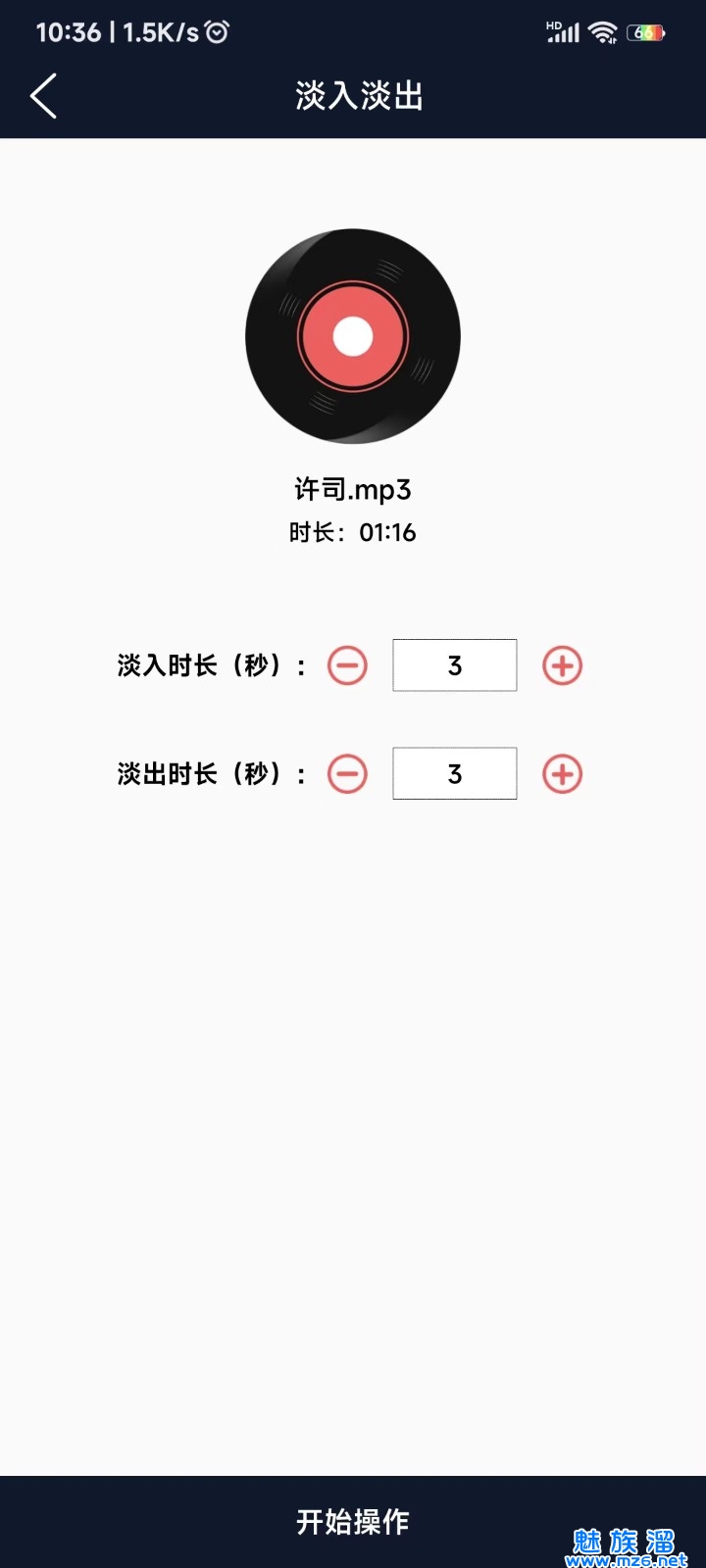Decrease the 淡入时长 value

(347, 666)
